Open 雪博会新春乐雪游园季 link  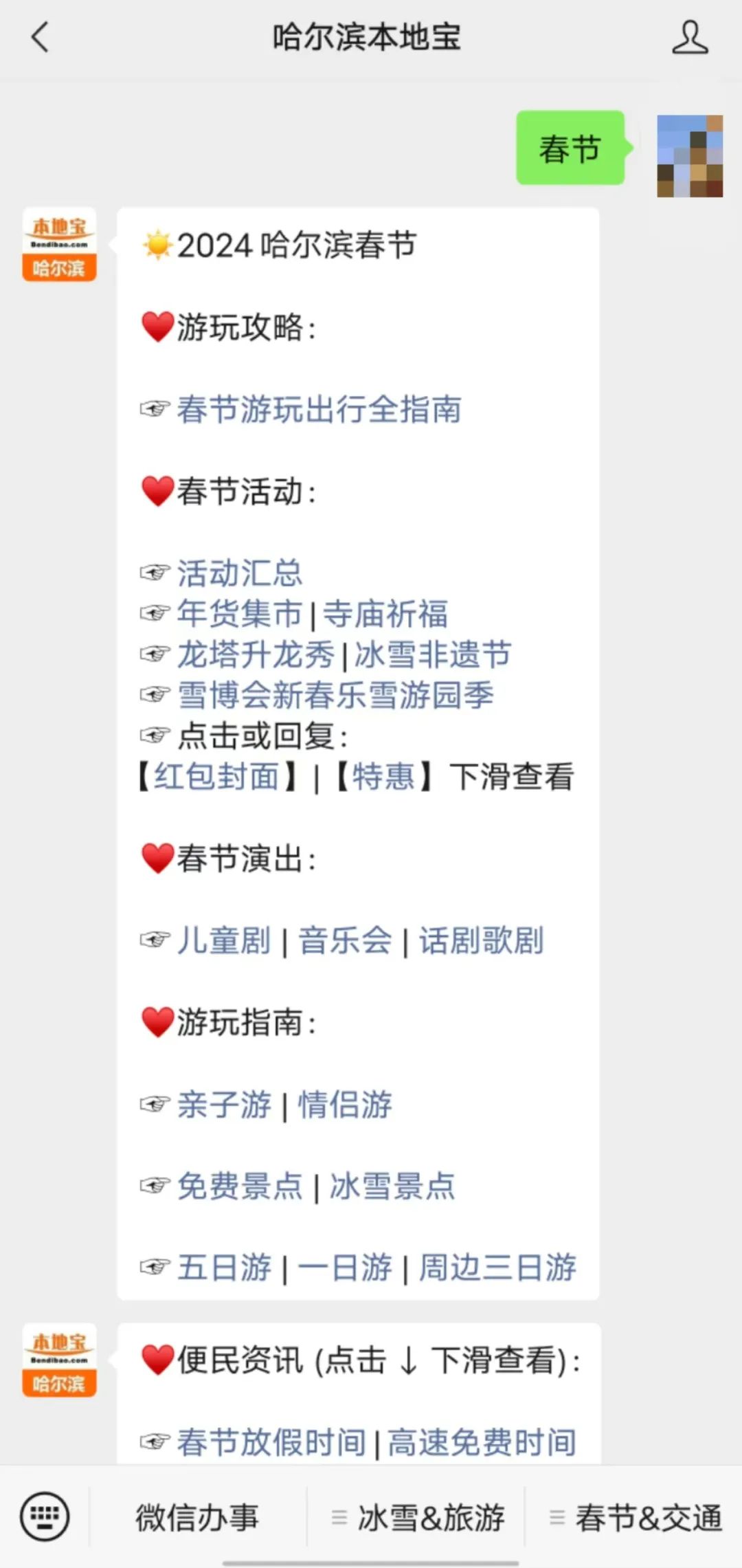[335, 695]
